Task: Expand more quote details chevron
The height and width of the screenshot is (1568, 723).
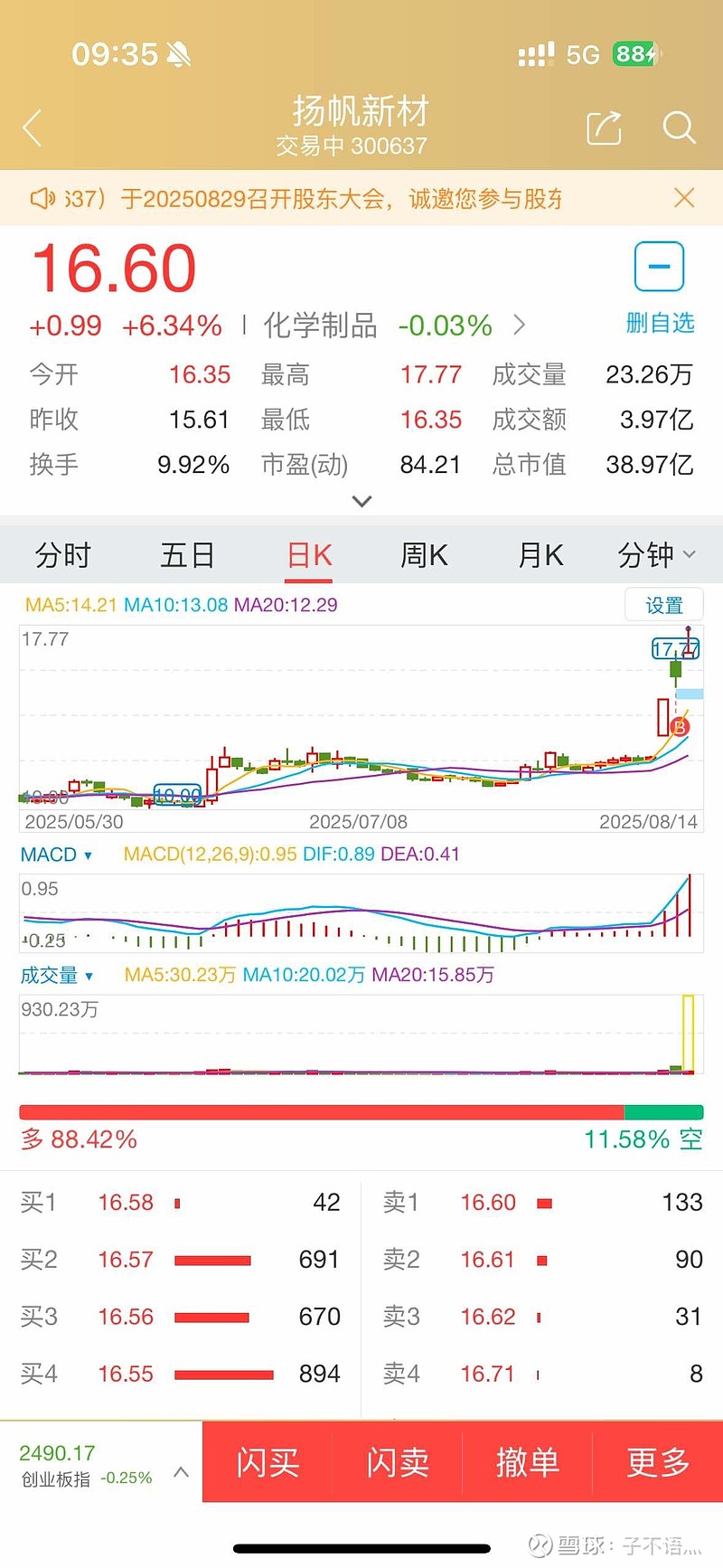Action: tap(361, 501)
